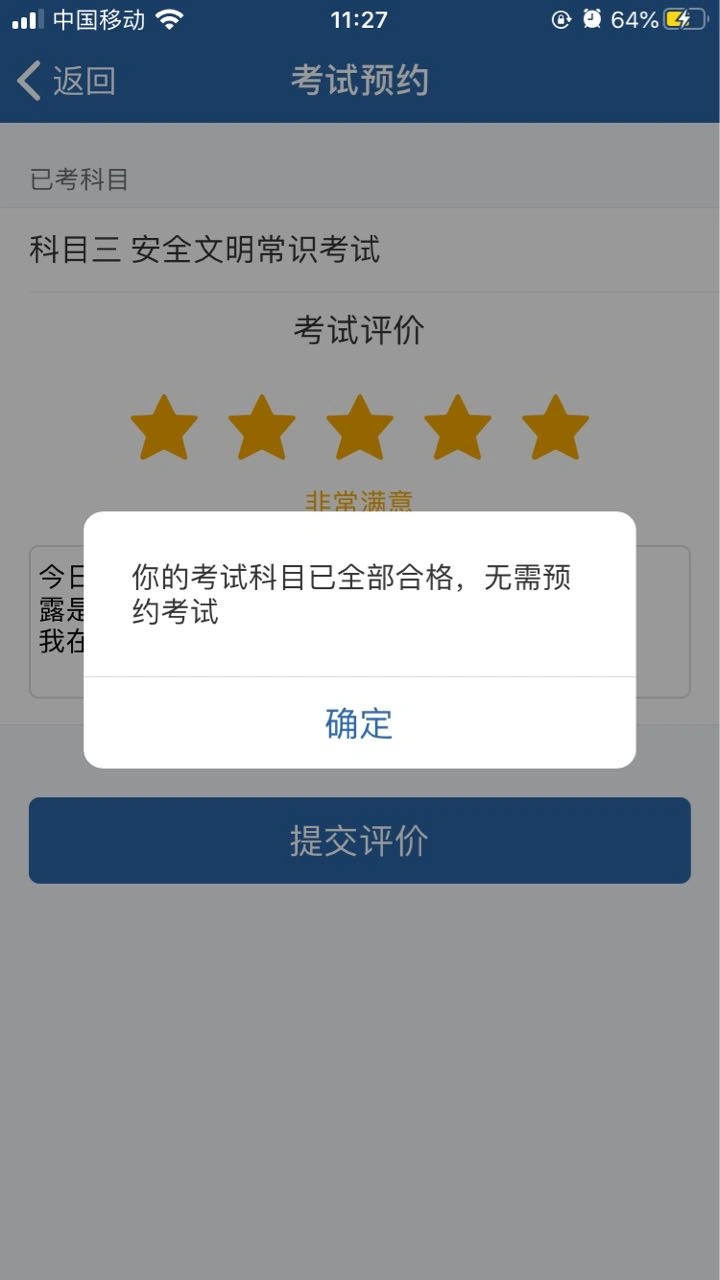Give a five-star rating
This screenshot has width=720, height=1280.
pyautogui.click(x=555, y=428)
